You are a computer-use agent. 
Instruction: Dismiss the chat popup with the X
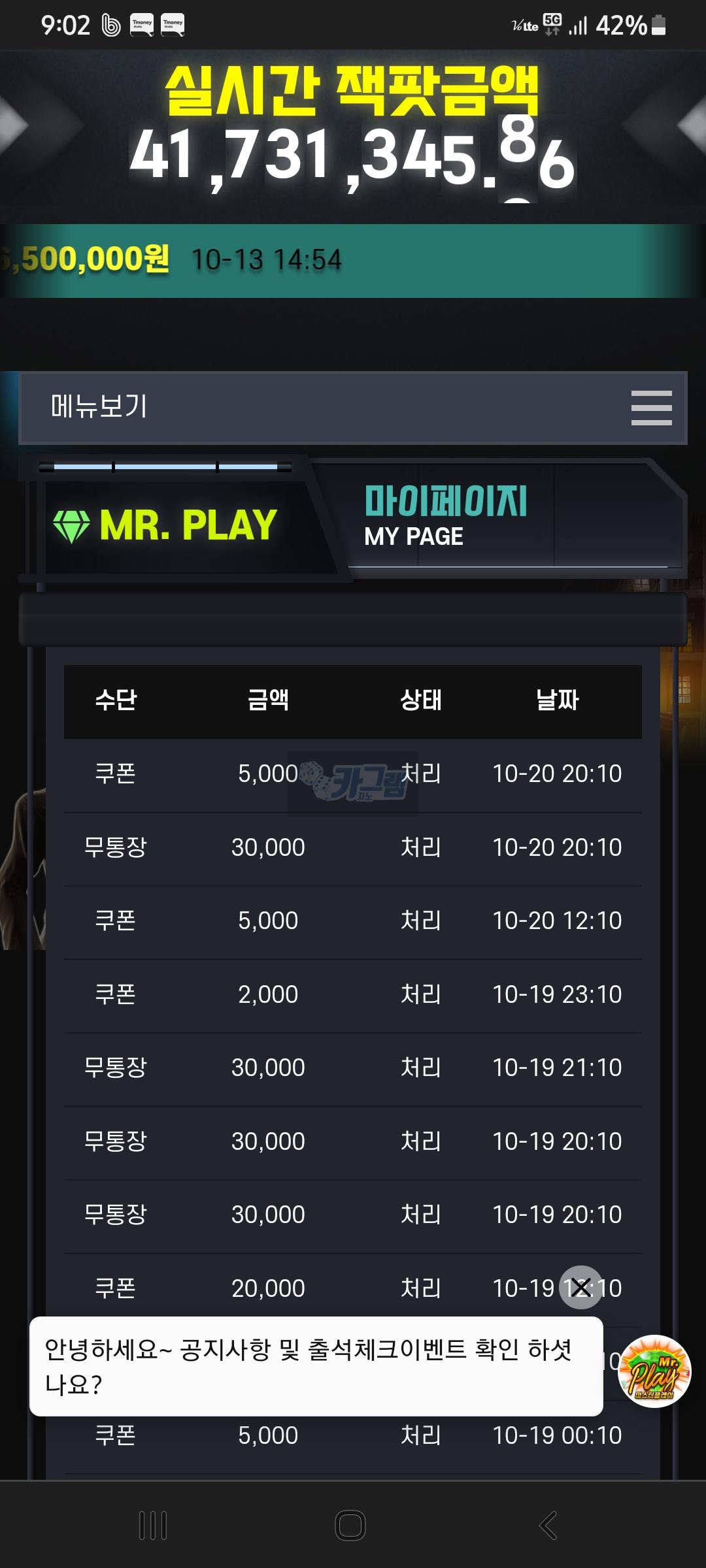pos(581,1287)
